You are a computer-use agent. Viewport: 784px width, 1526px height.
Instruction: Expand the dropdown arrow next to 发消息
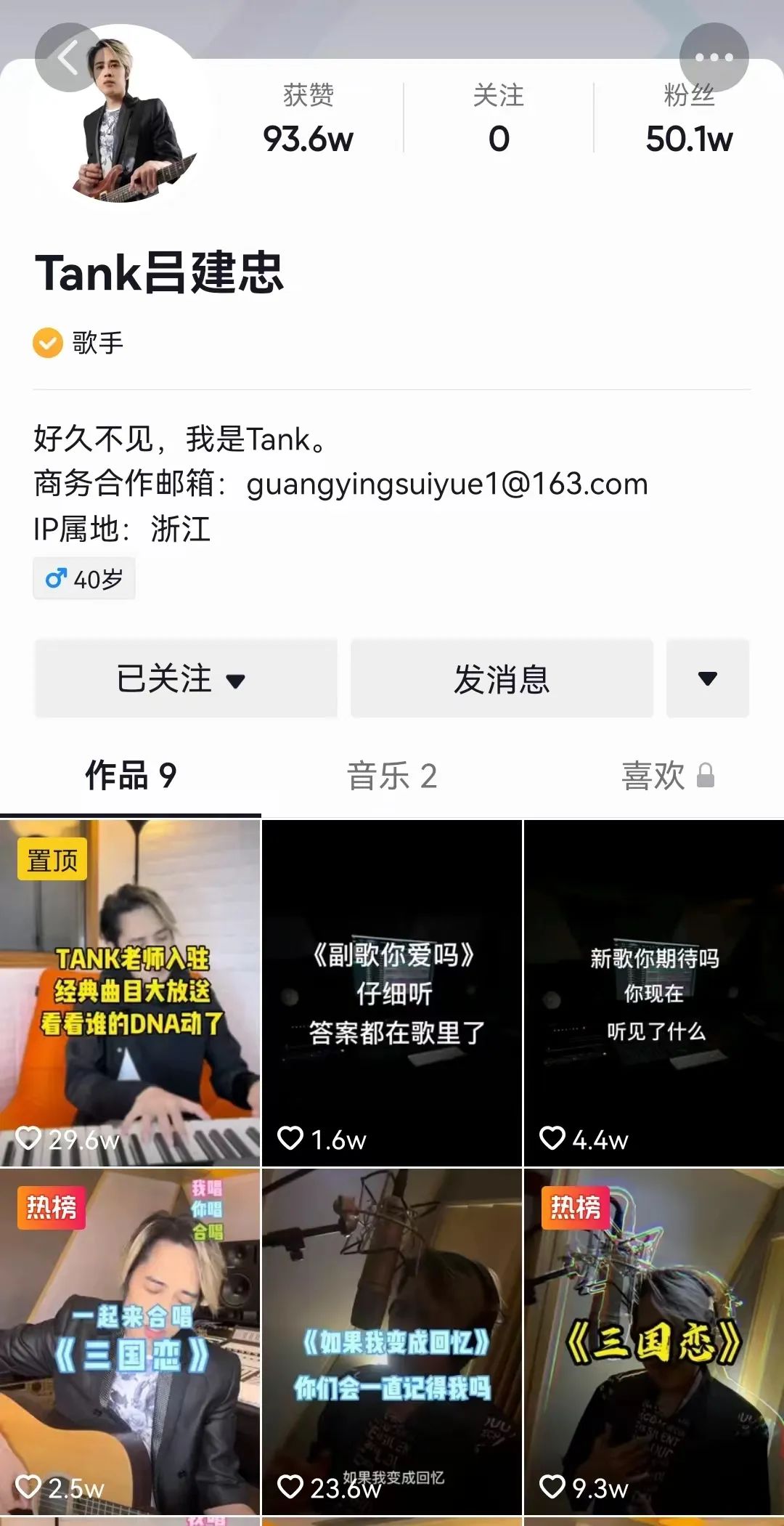point(707,678)
